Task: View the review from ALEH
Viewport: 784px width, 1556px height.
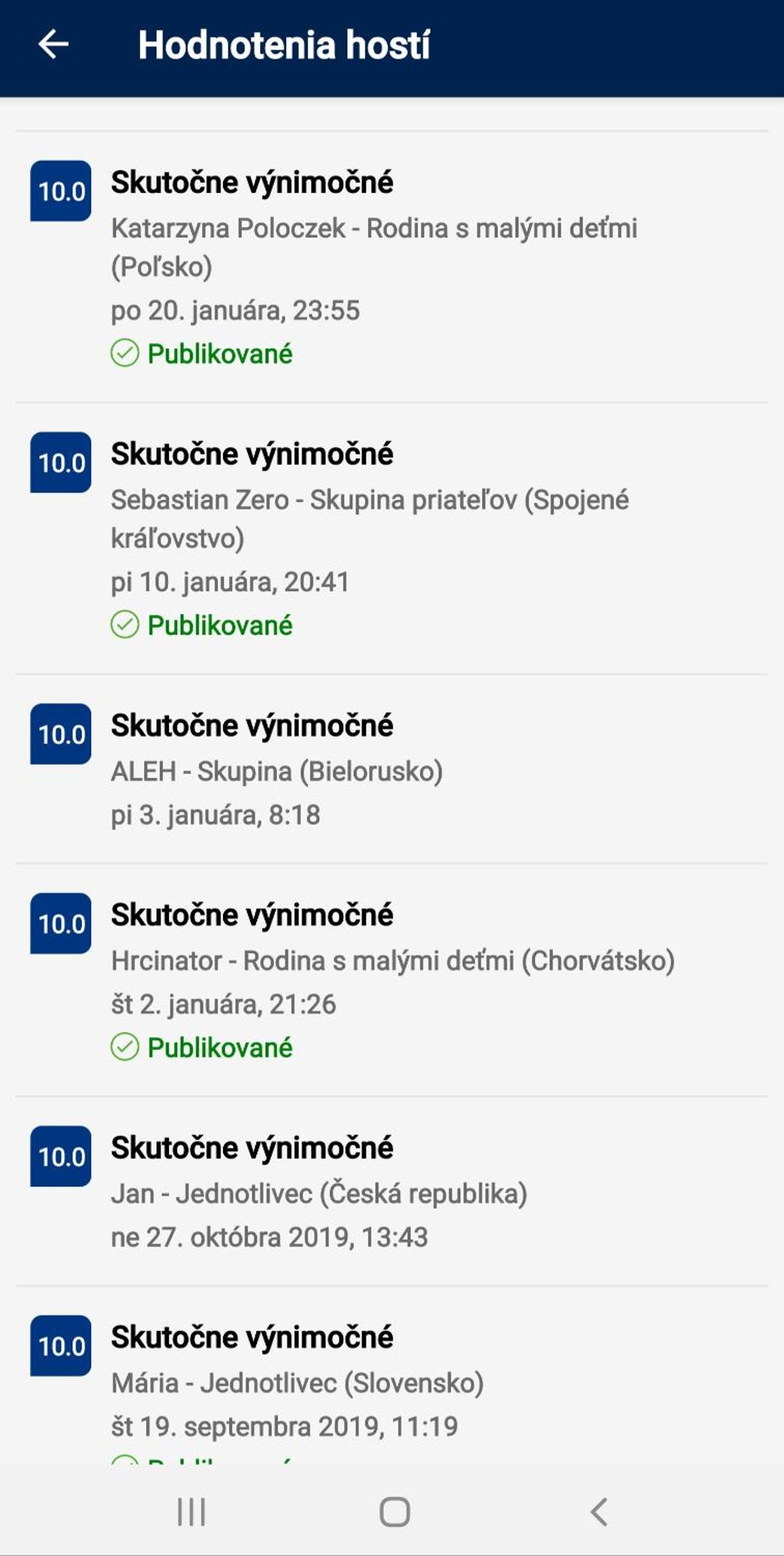Action: click(391, 769)
